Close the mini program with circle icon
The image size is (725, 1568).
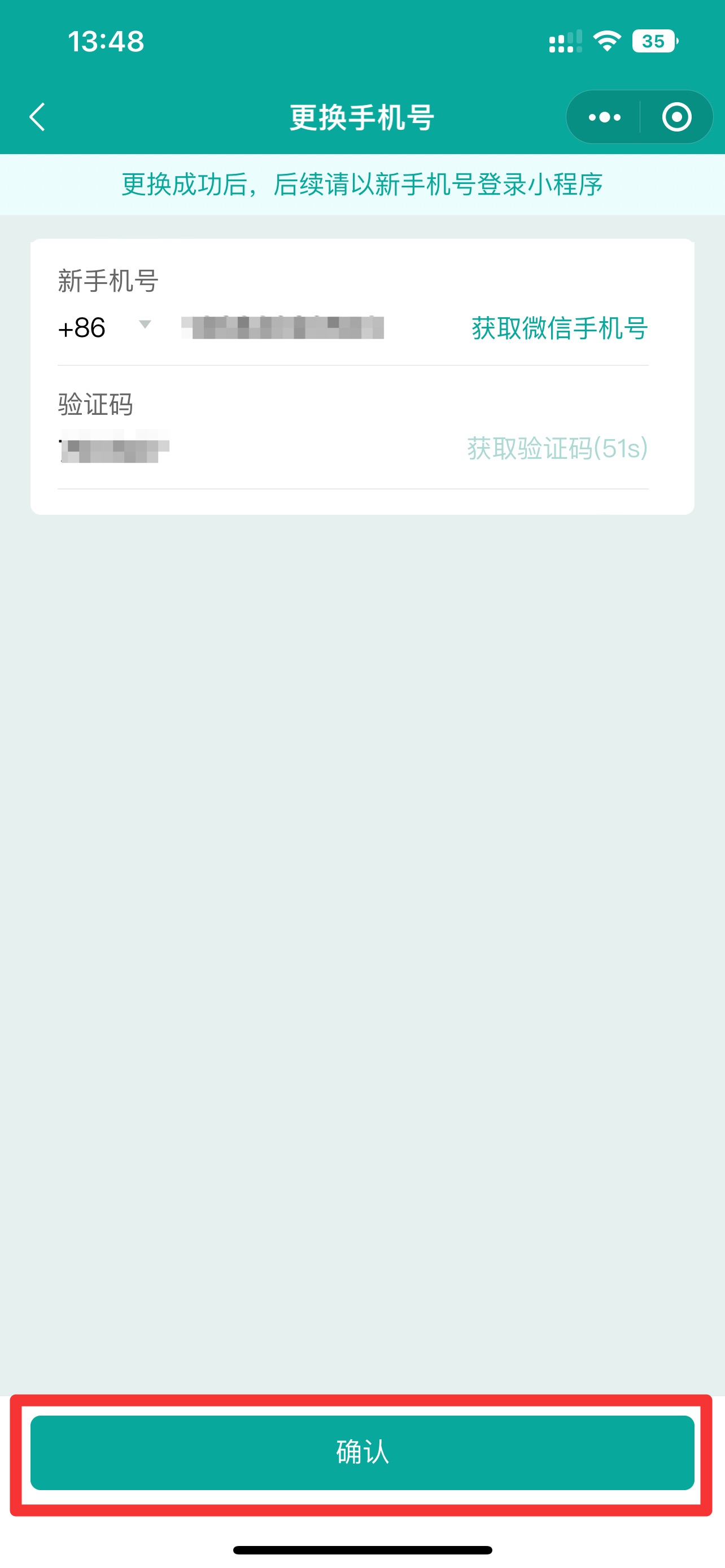[x=676, y=117]
